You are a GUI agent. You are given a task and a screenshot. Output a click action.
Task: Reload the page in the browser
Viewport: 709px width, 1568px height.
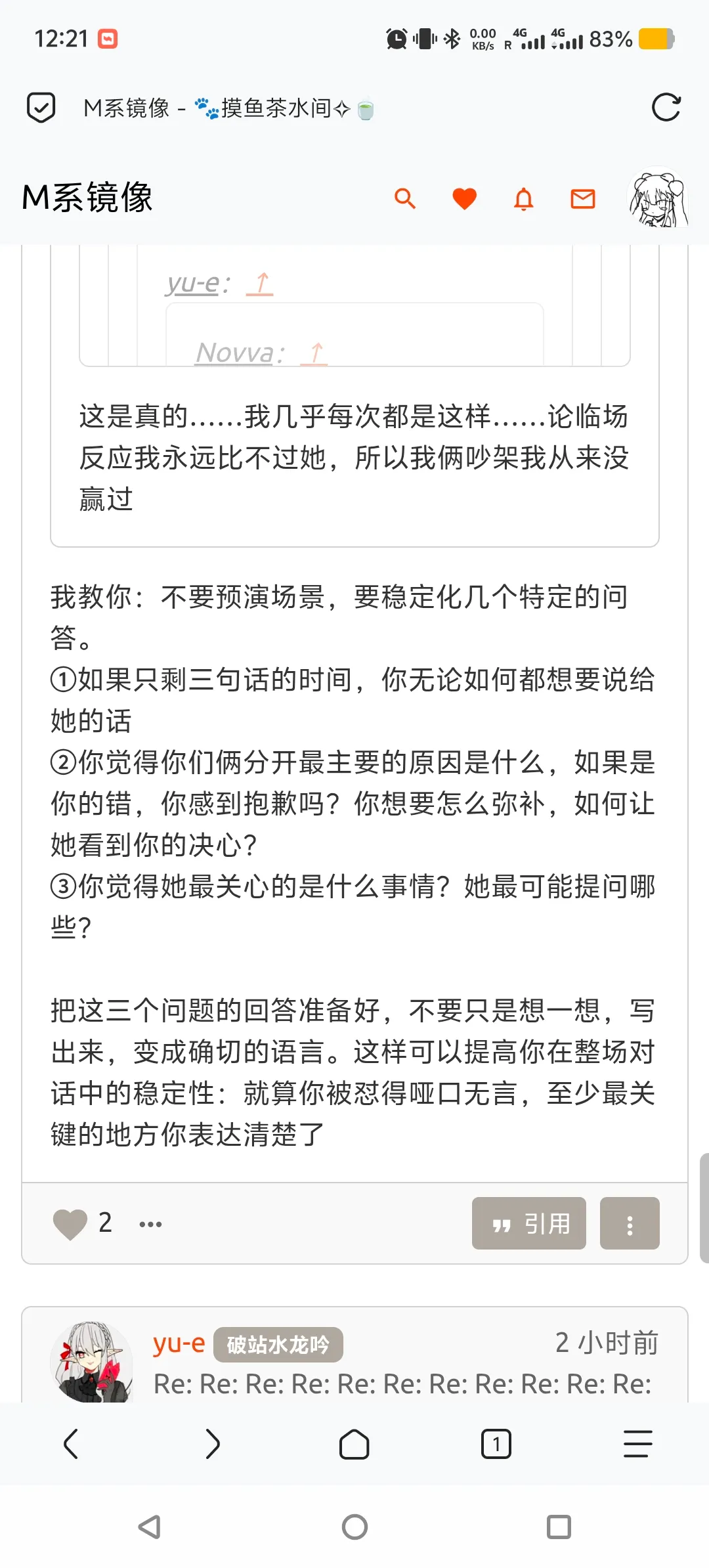(666, 108)
